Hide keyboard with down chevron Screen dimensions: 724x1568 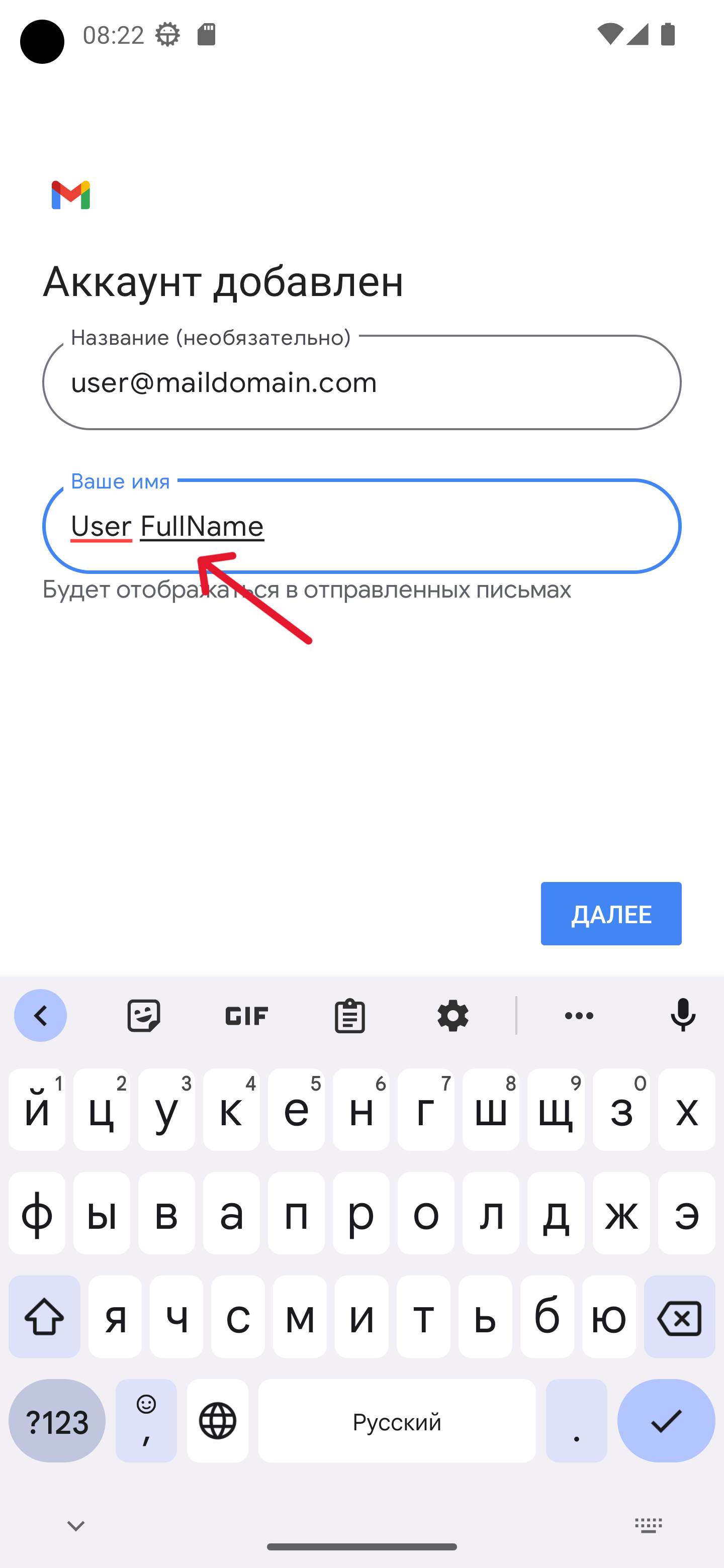click(x=75, y=1525)
